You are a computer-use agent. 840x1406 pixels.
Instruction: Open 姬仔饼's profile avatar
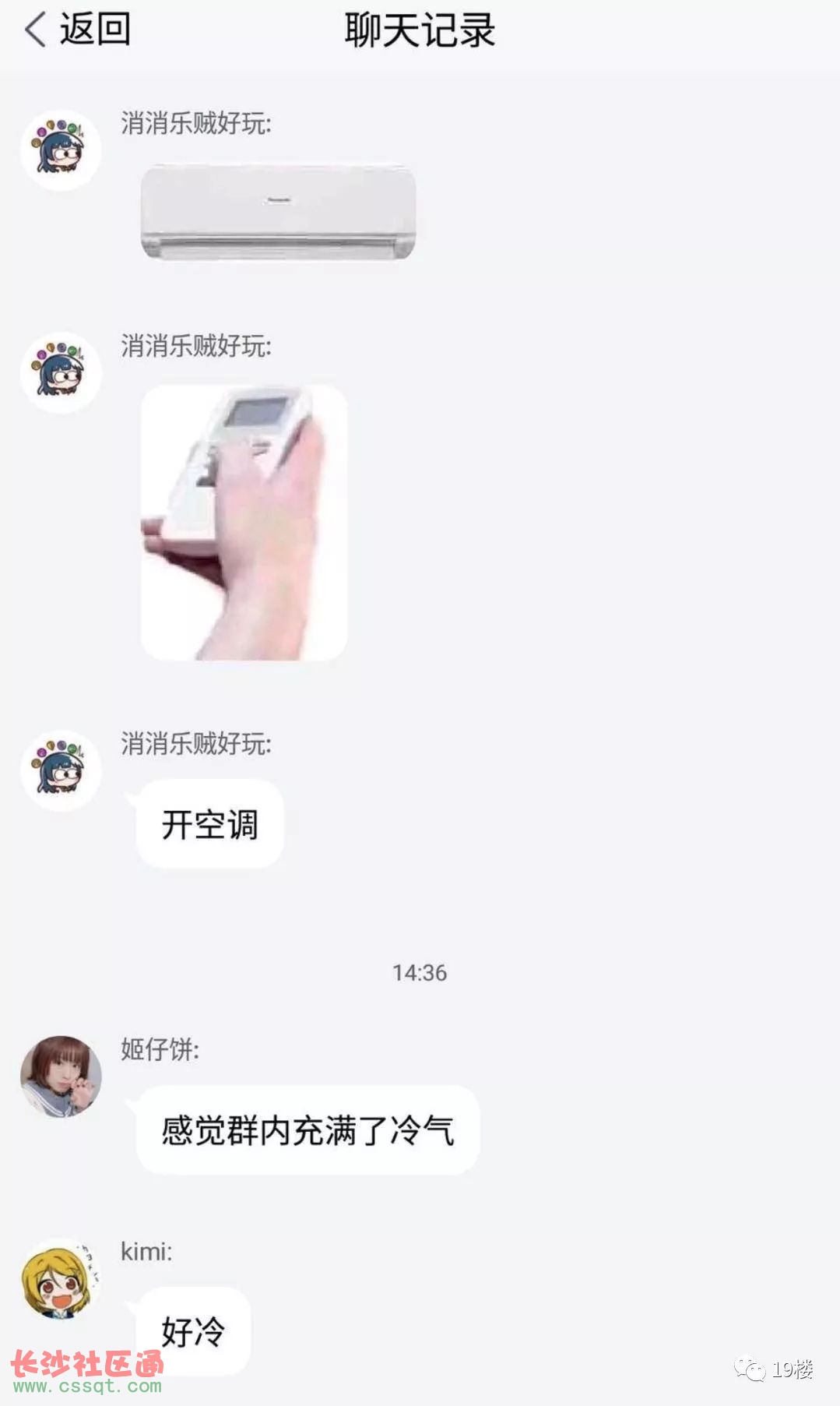pos(61,1076)
